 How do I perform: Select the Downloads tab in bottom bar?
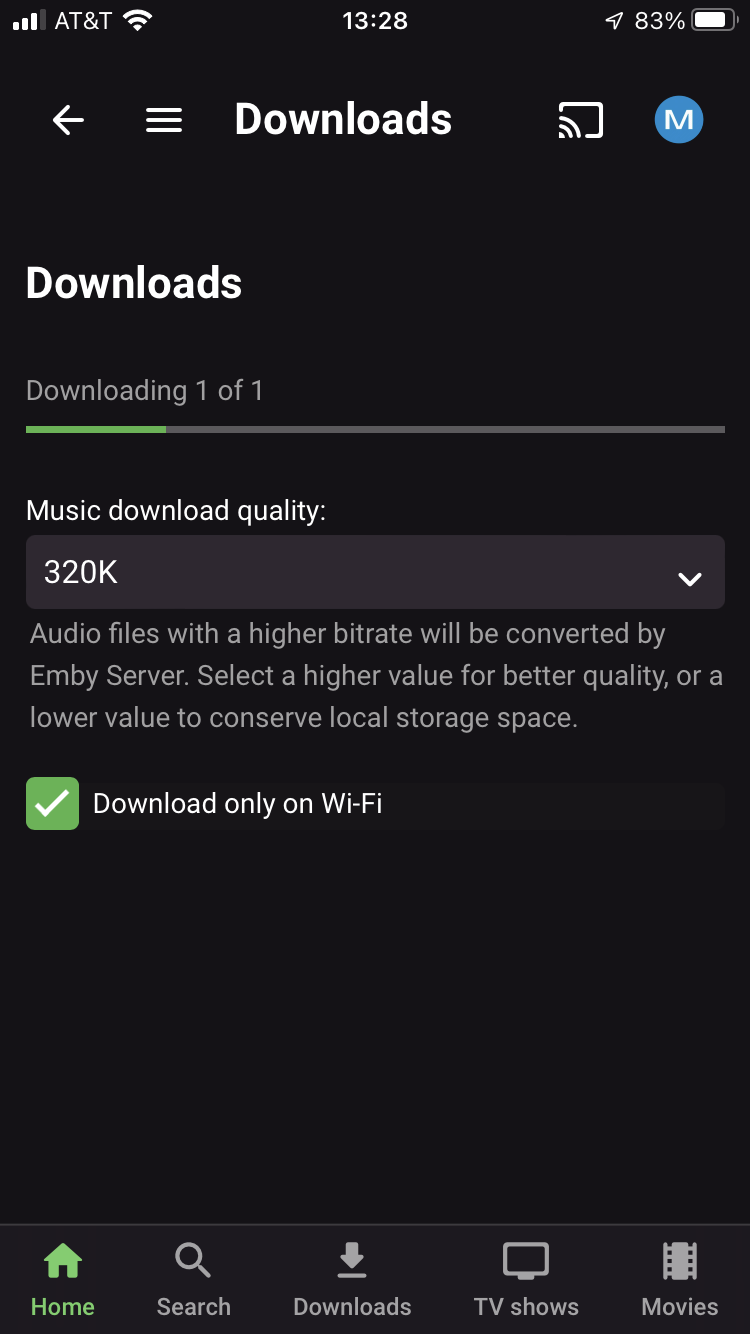[x=352, y=1279]
